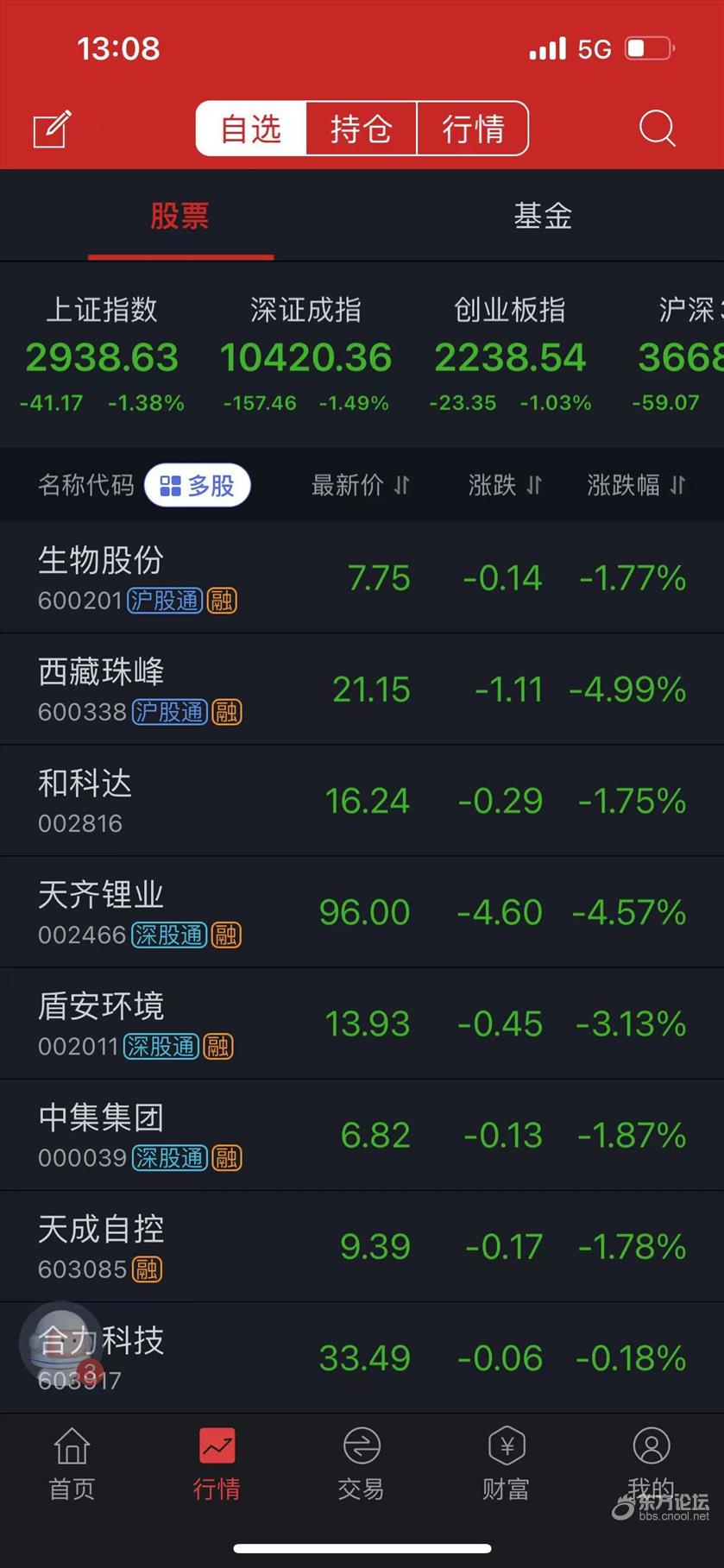Switch to the 持仓 segment
The width and height of the screenshot is (724, 1568).
362,129
